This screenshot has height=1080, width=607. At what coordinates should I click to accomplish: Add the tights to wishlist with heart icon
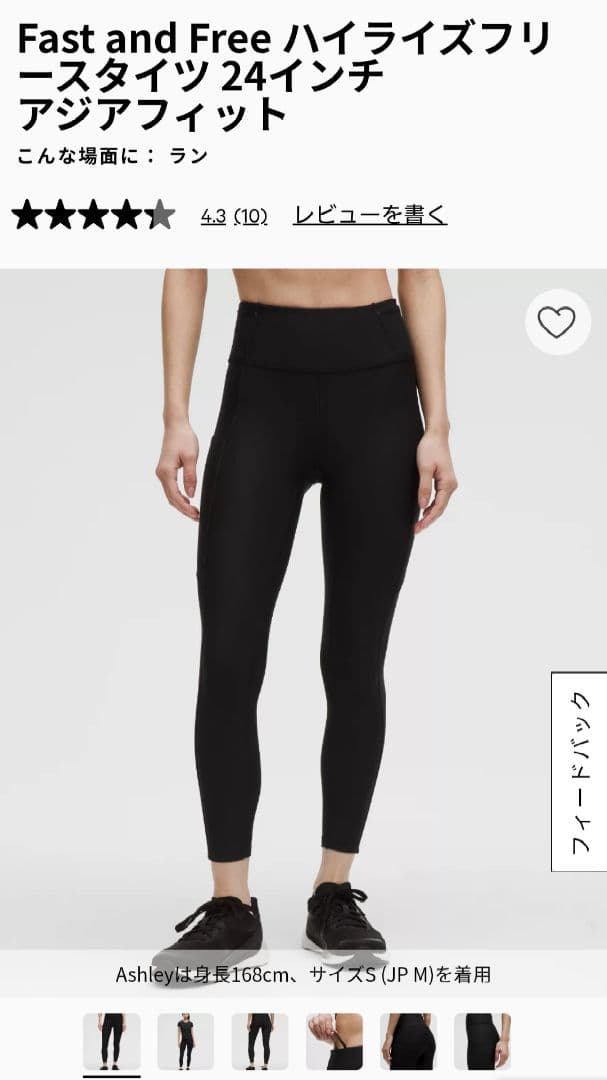[x=557, y=322]
